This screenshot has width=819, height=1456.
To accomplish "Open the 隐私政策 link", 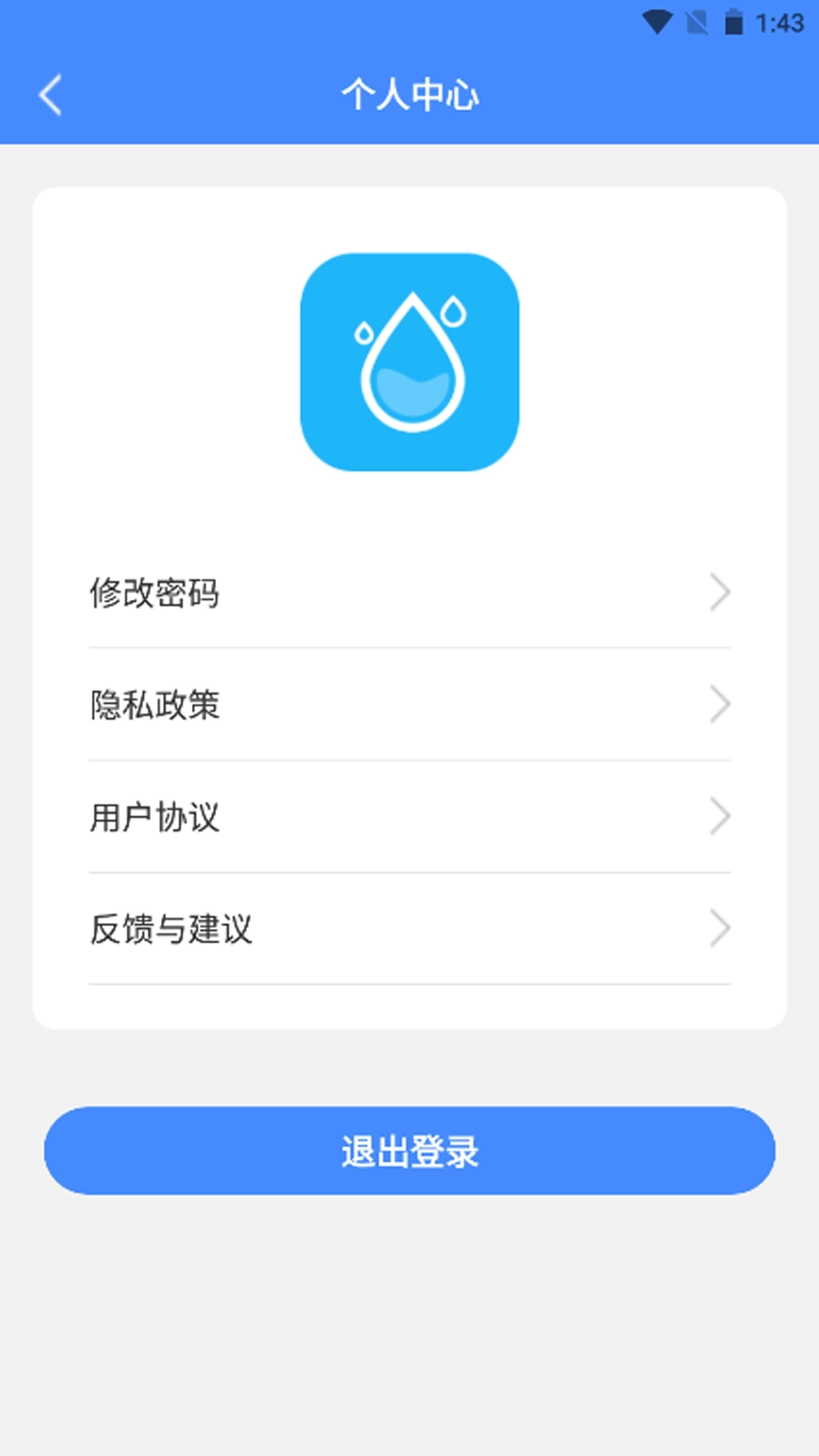I will click(x=155, y=705).
